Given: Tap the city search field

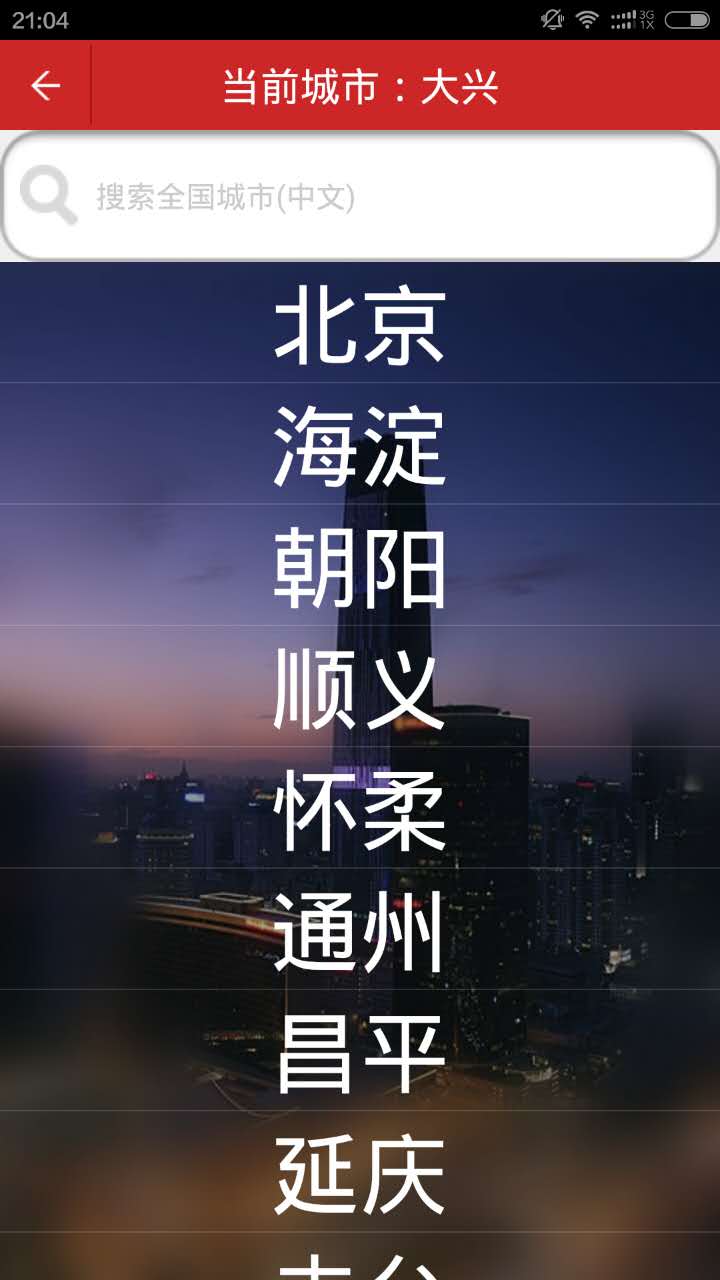Looking at the screenshot, I should coord(380,197).
